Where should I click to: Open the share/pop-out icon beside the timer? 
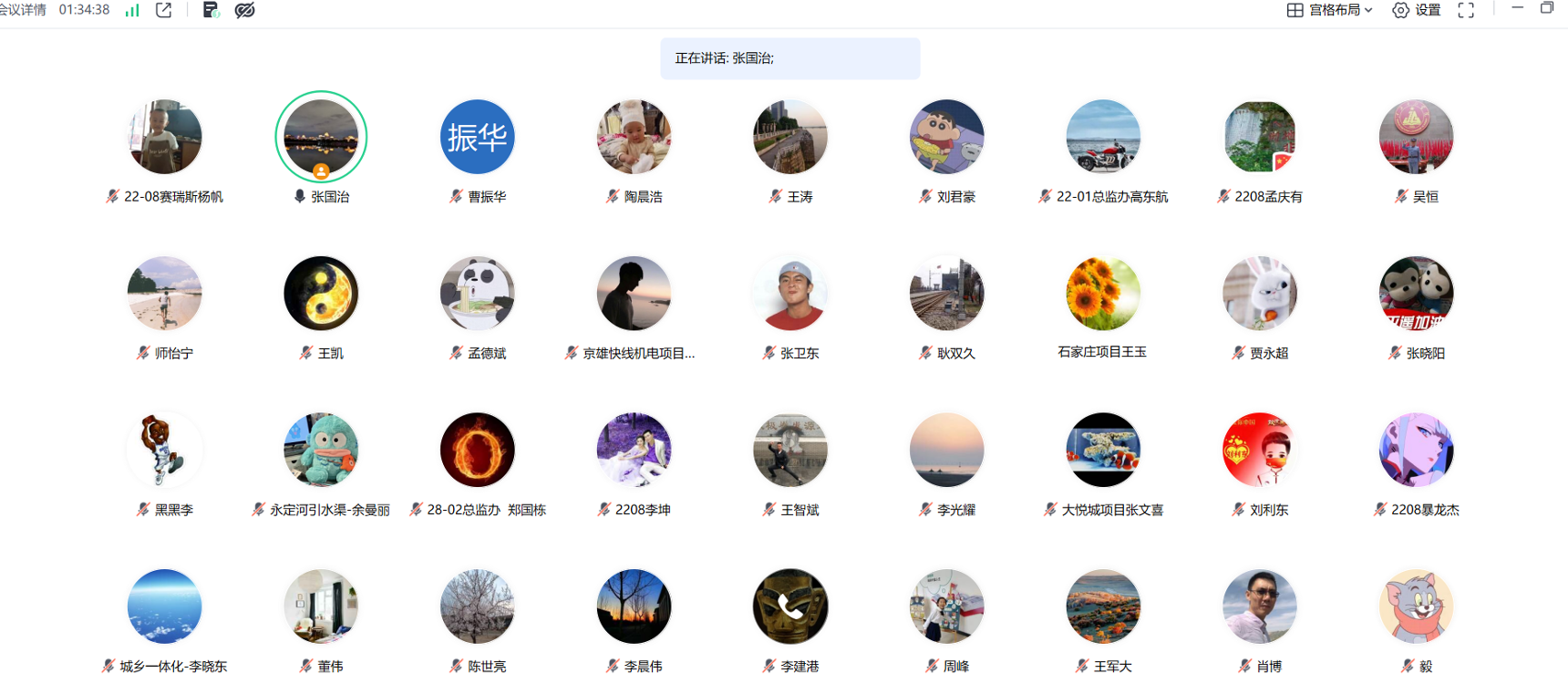164,10
